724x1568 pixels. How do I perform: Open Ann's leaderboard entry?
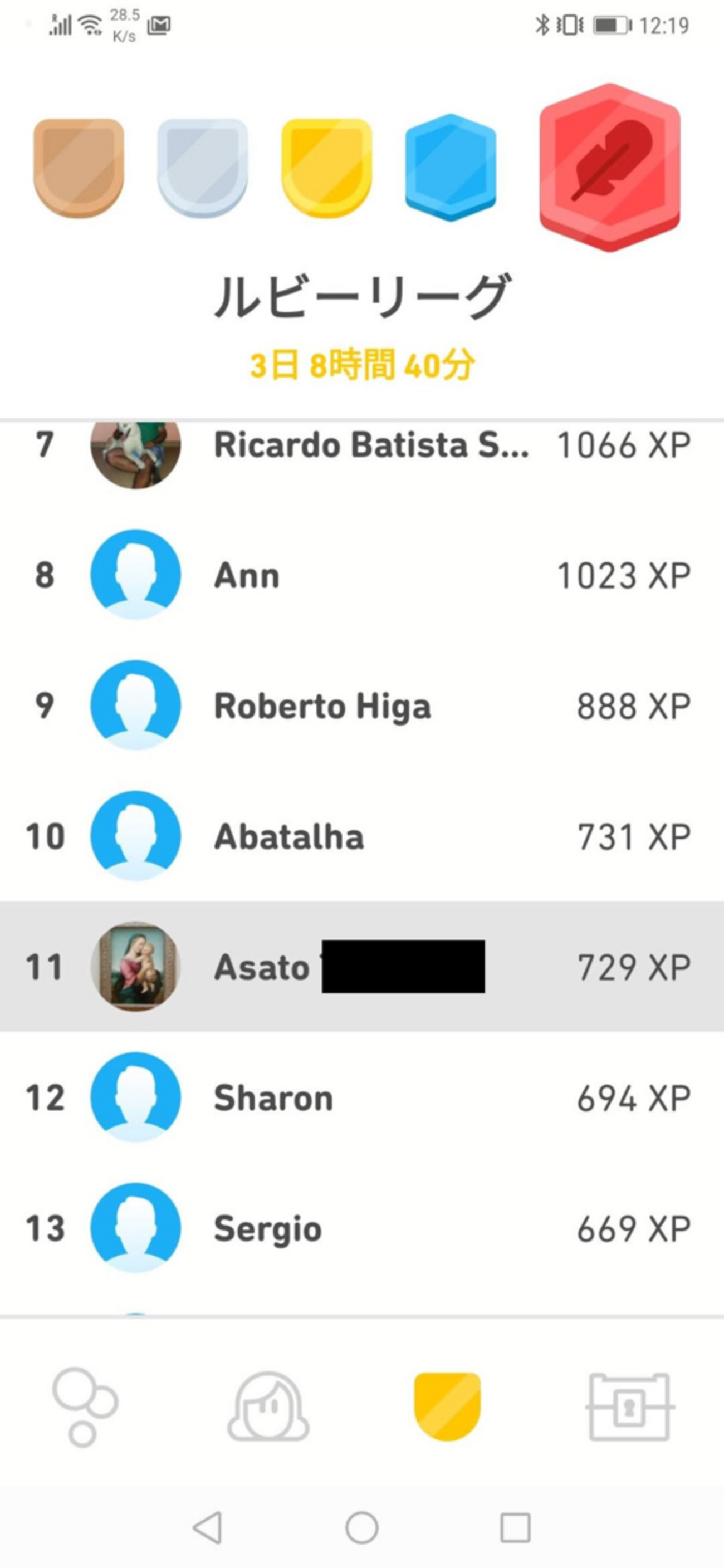click(x=361, y=575)
